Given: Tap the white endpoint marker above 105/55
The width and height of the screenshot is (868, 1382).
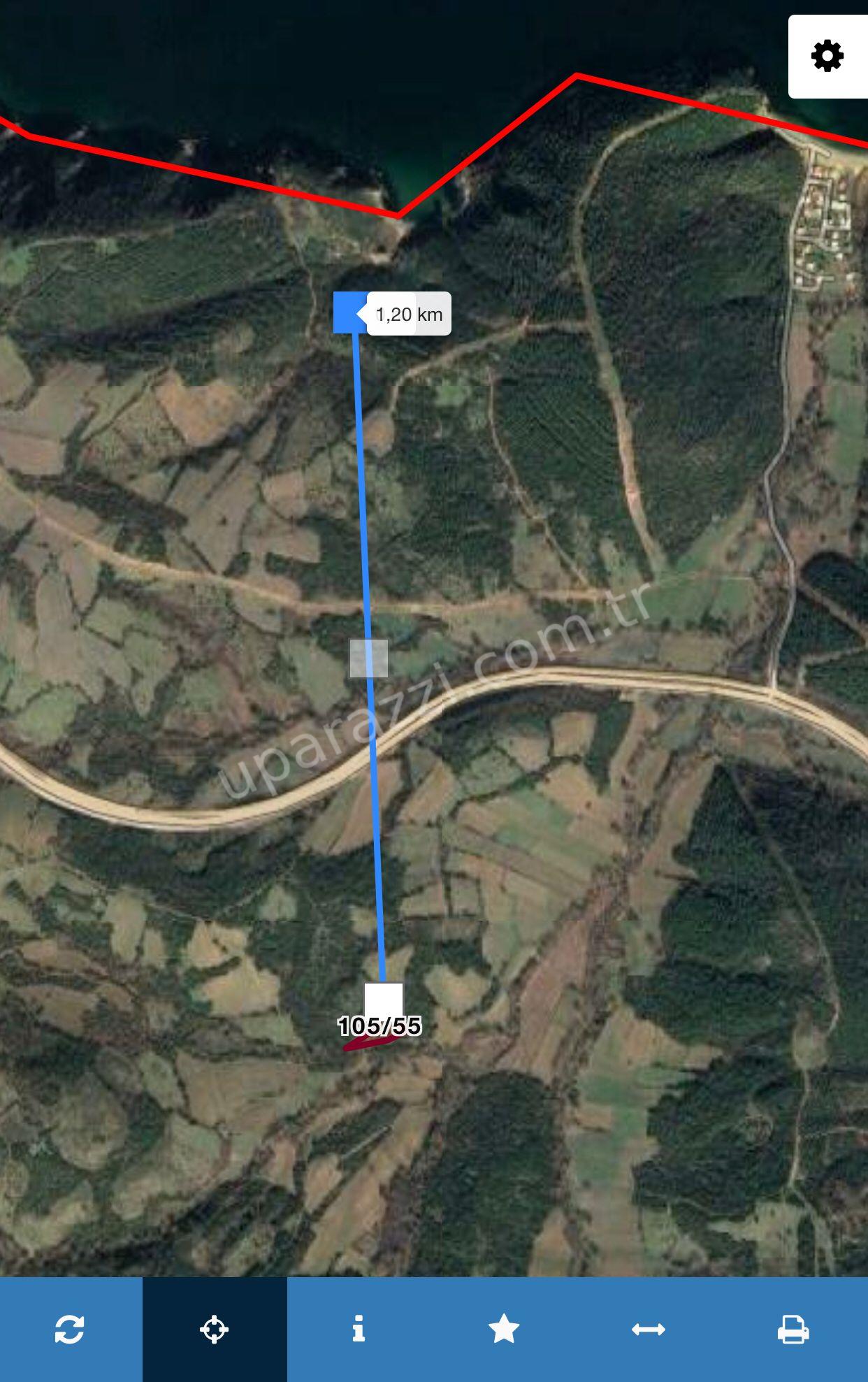Looking at the screenshot, I should coord(384,1000).
